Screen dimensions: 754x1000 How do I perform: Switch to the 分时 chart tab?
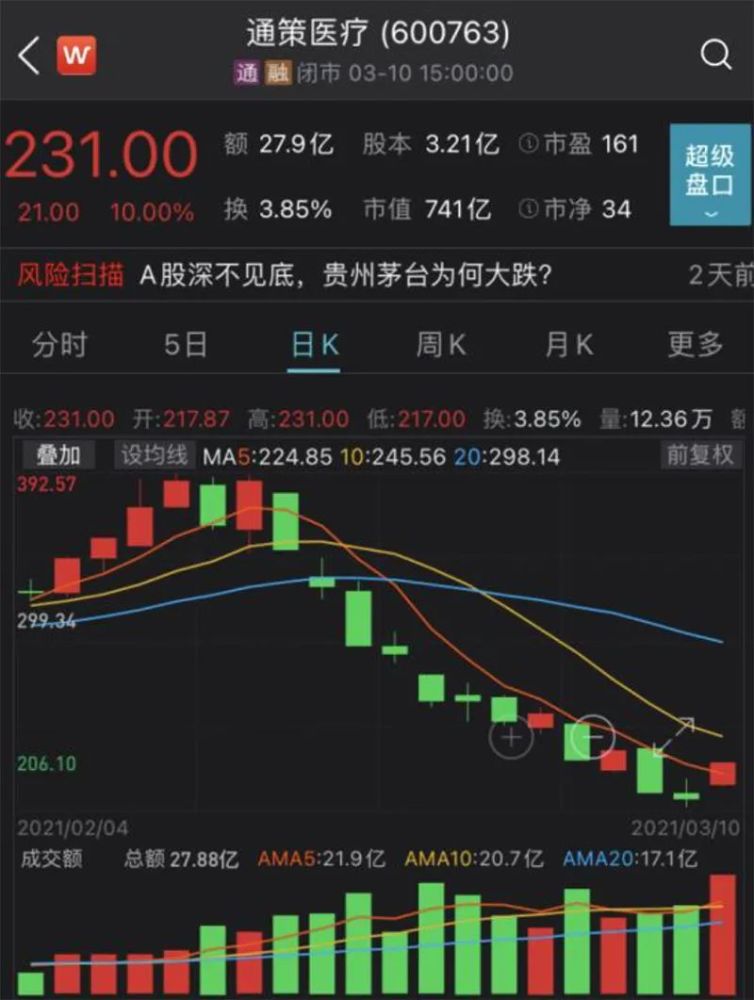point(60,345)
